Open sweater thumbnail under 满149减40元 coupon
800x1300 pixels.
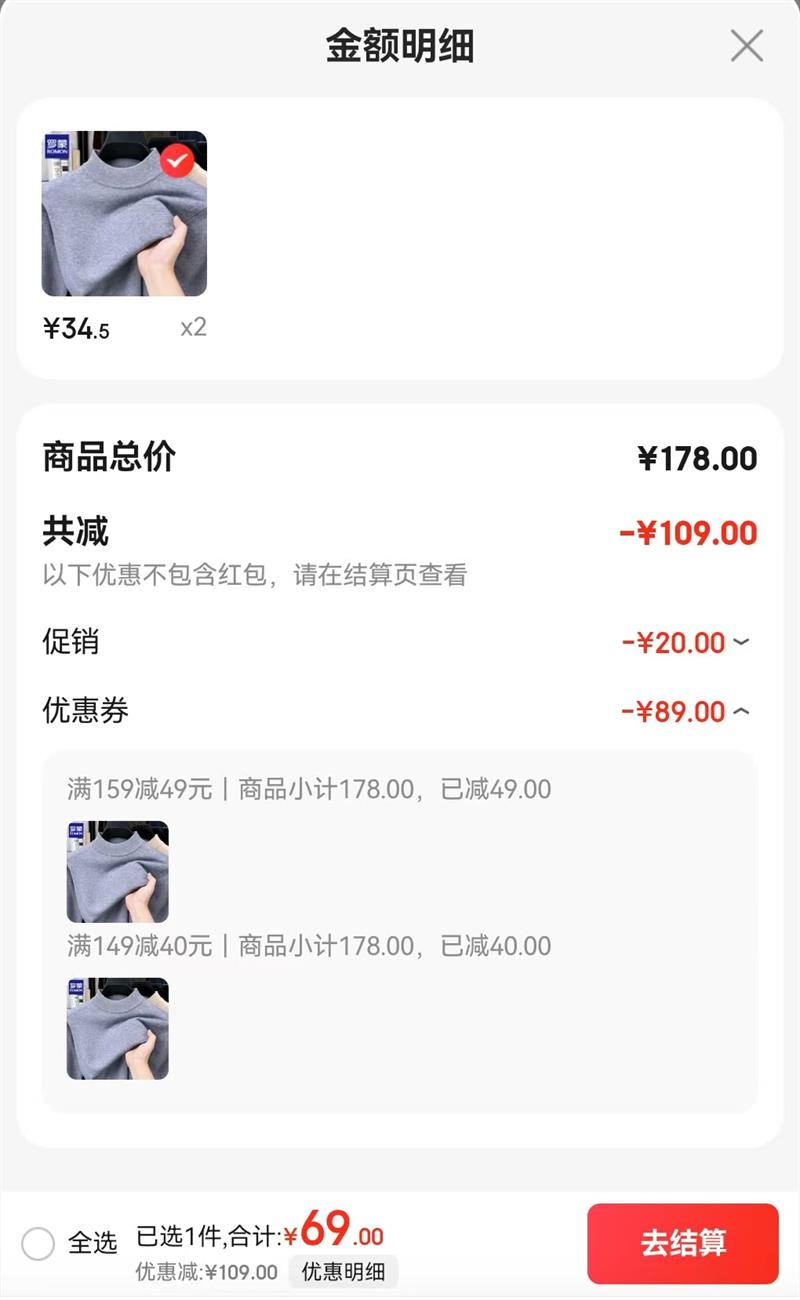point(118,1029)
